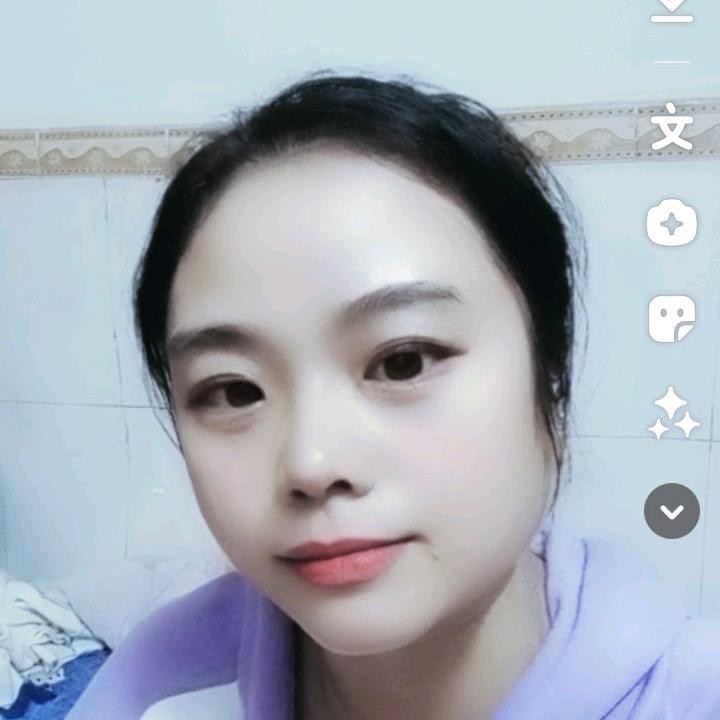Open the sparkle-badge filter tool
The height and width of the screenshot is (720, 720).
pos(672,224)
